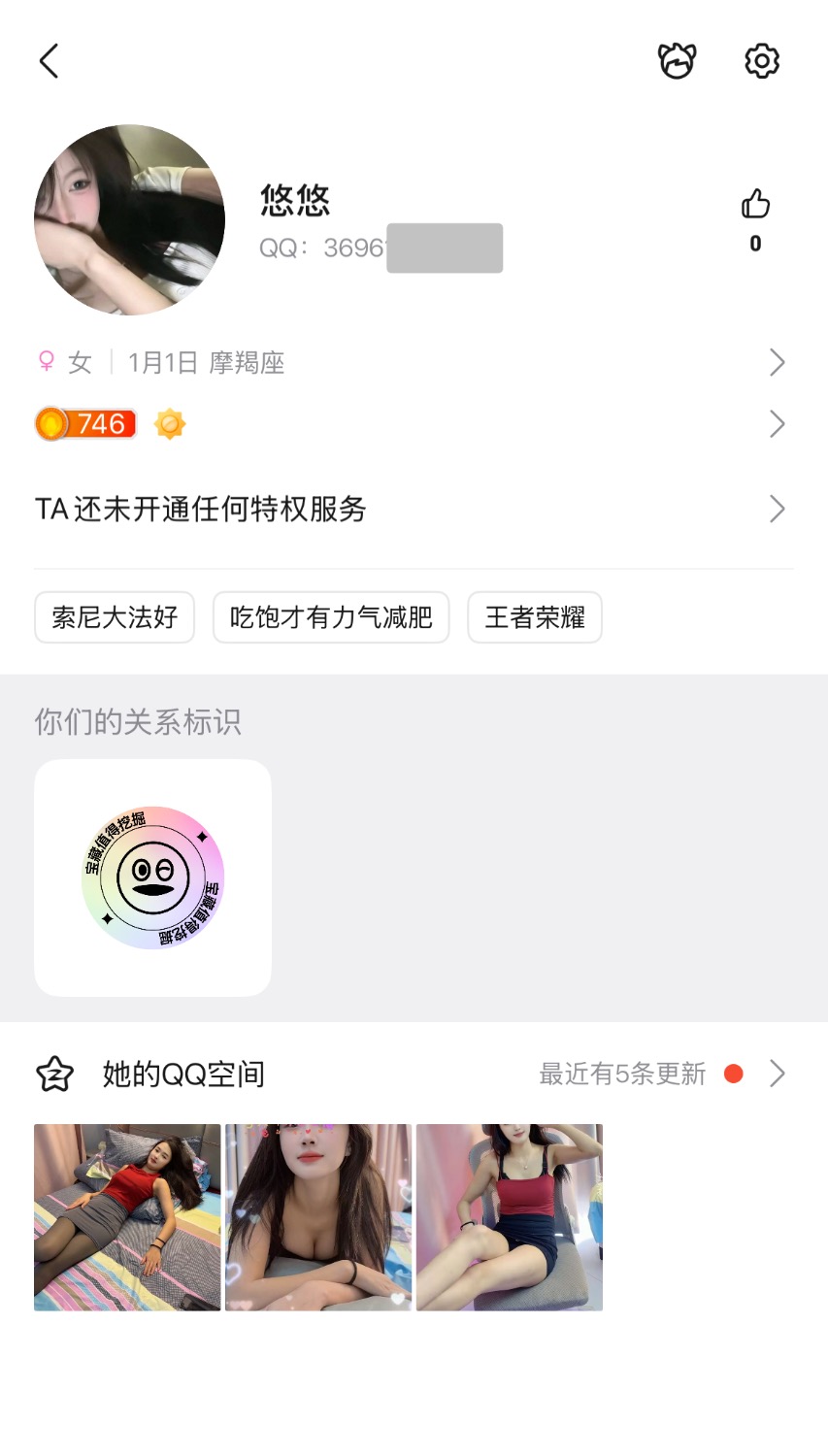Open the QQ空间 photo of woman on chair
Viewport: 828px width, 1456px height.
[510, 1217]
